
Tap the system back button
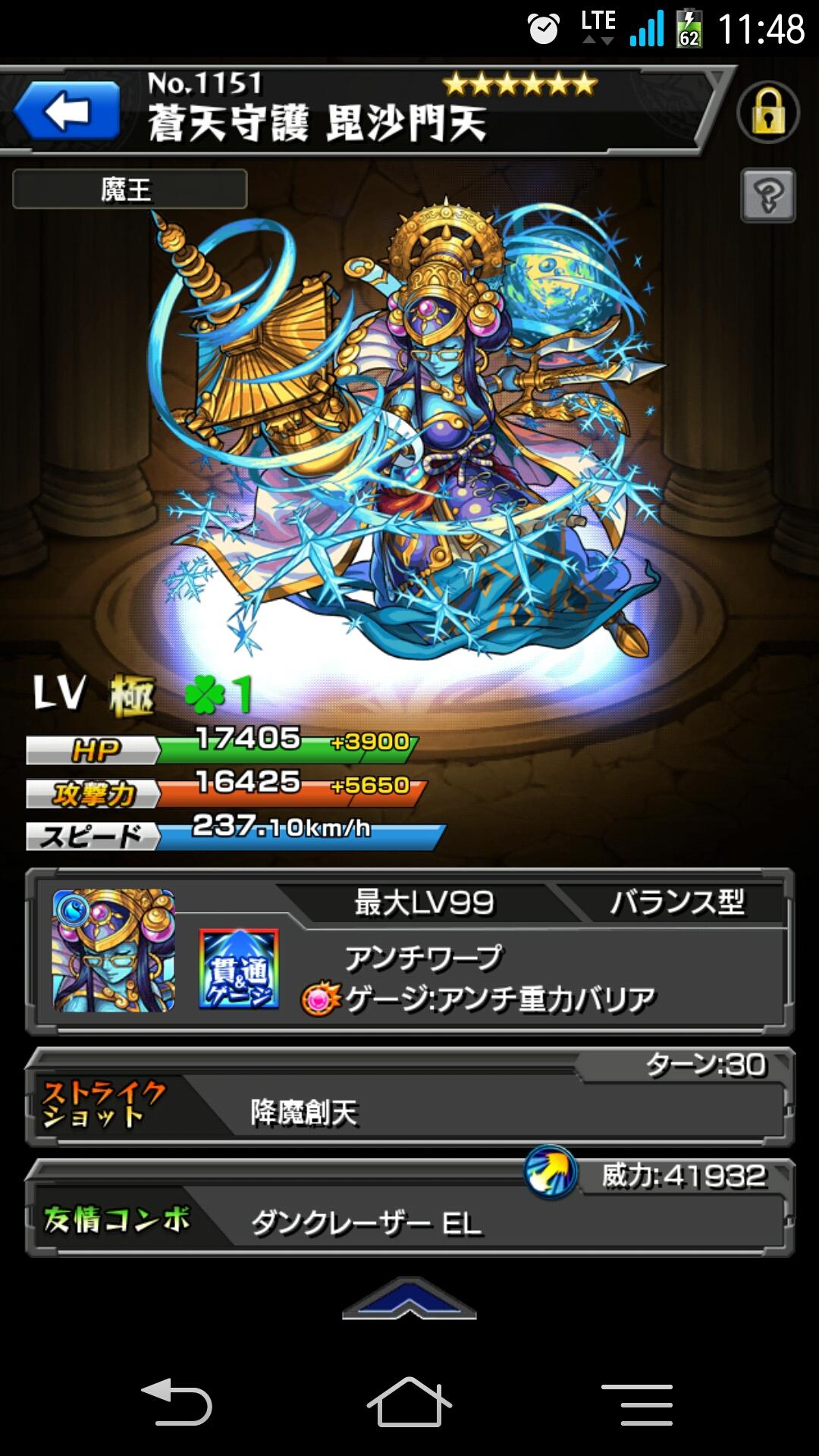tap(177, 1403)
